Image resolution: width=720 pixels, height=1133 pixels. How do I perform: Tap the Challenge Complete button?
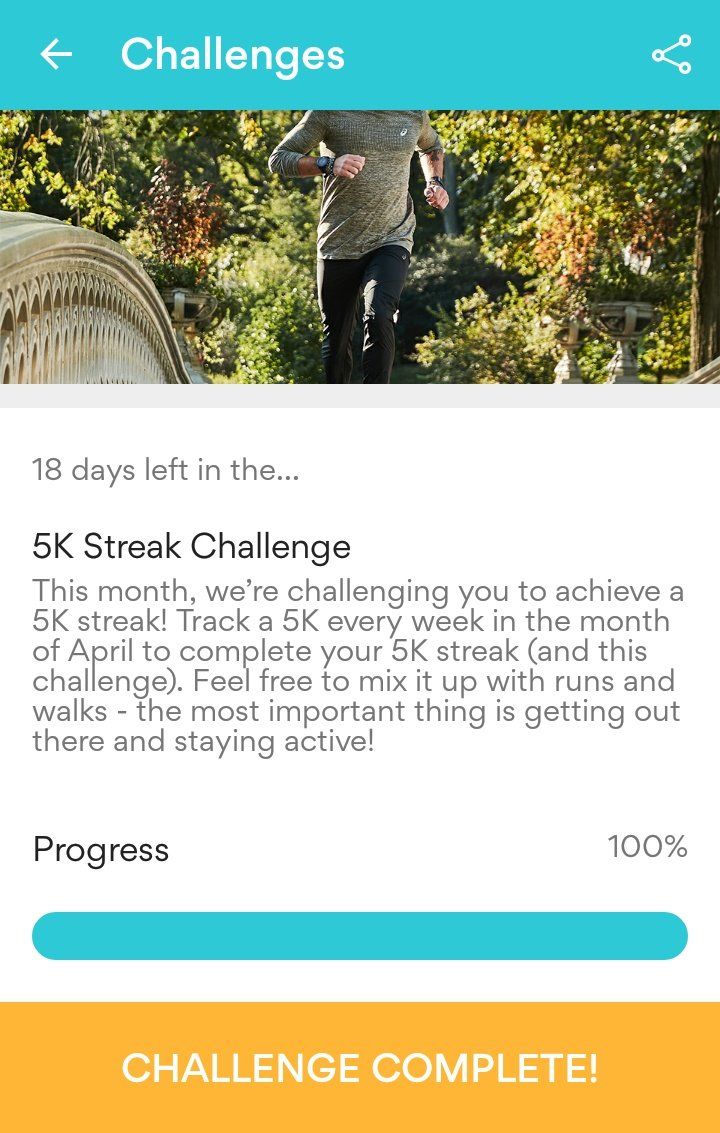[360, 1067]
